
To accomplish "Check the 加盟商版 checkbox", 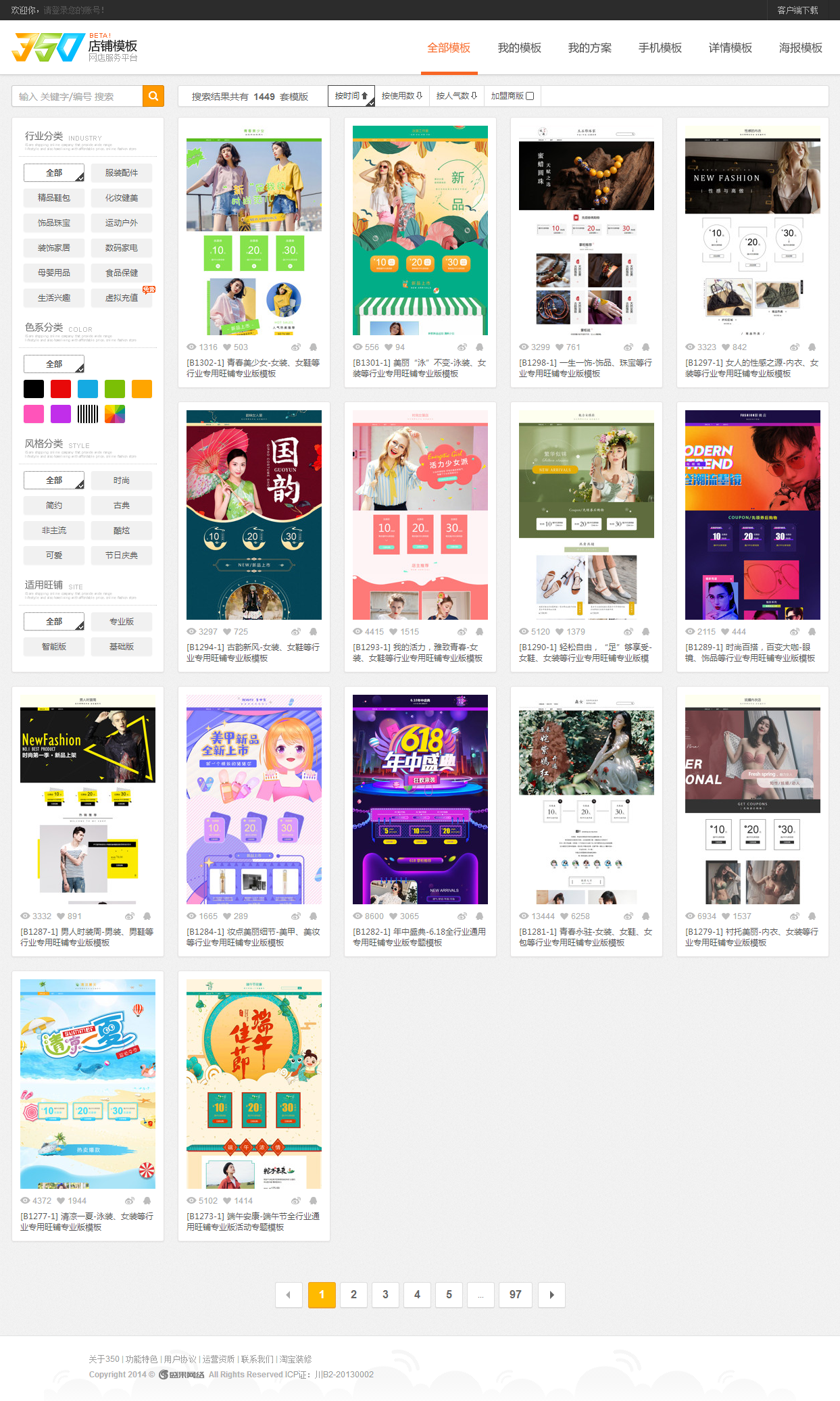I will click(530, 96).
